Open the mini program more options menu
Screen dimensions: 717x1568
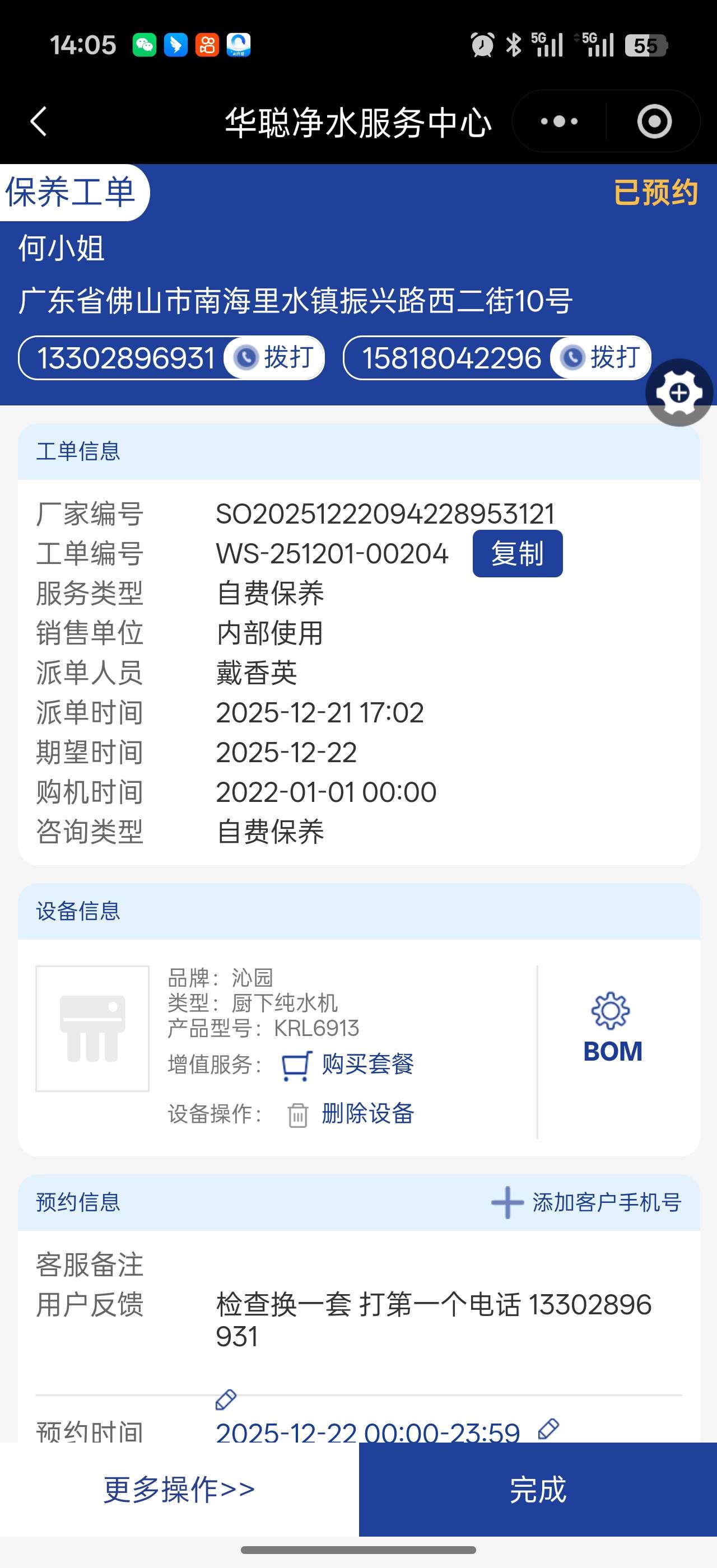[x=558, y=121]
